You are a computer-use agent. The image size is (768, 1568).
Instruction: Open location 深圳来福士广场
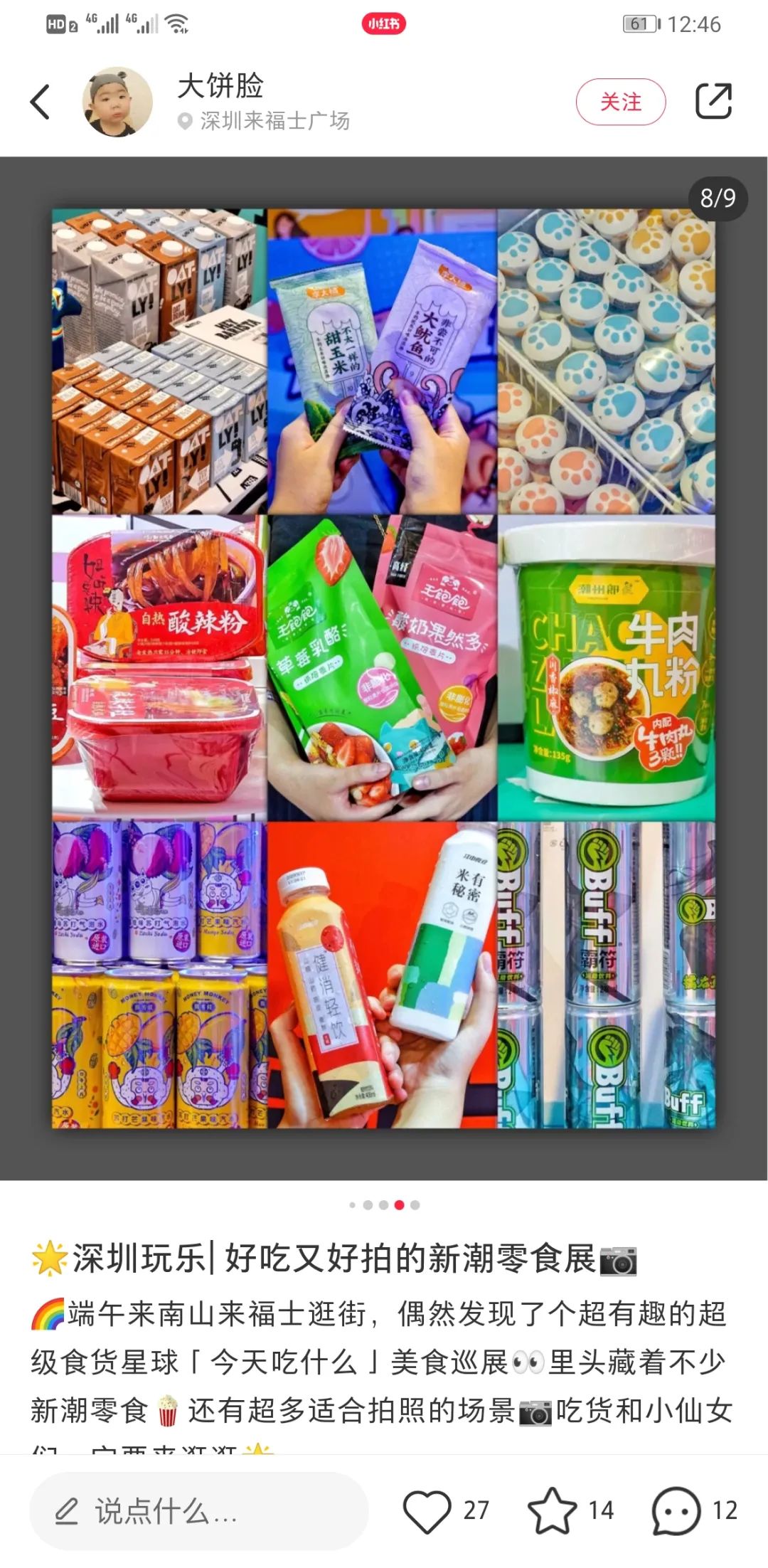tap(274, 121)
